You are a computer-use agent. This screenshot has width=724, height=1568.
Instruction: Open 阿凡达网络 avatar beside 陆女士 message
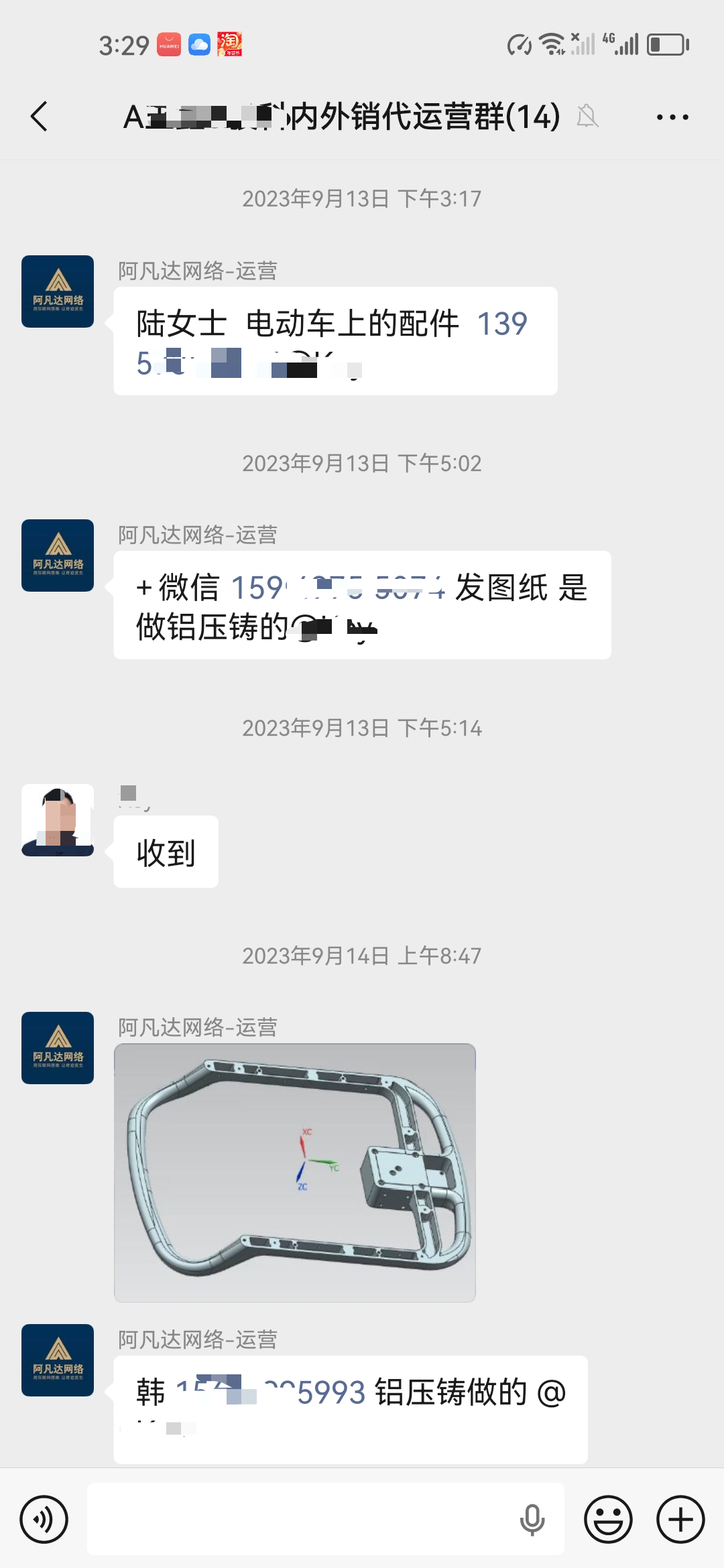(58, 291)
